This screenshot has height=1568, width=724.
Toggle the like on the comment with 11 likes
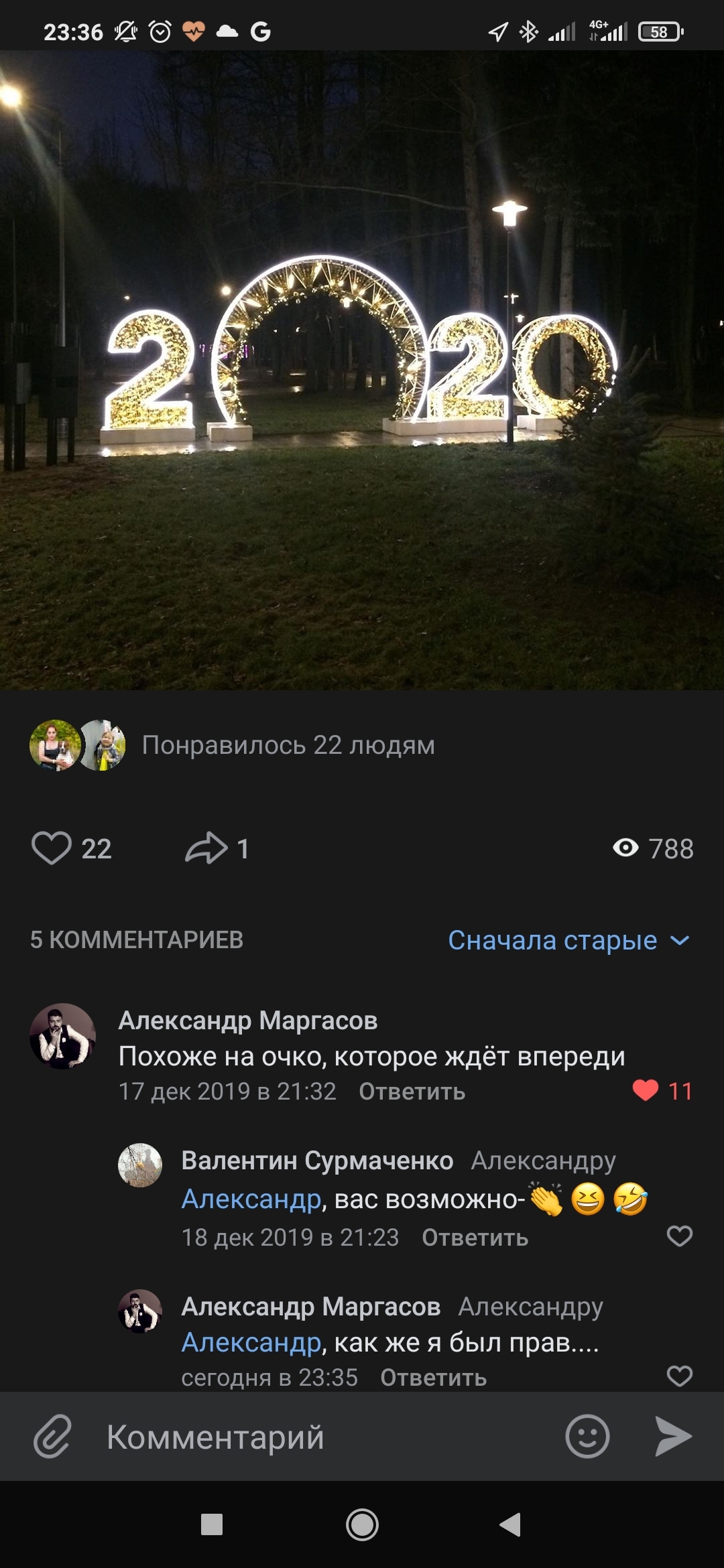646,1091
